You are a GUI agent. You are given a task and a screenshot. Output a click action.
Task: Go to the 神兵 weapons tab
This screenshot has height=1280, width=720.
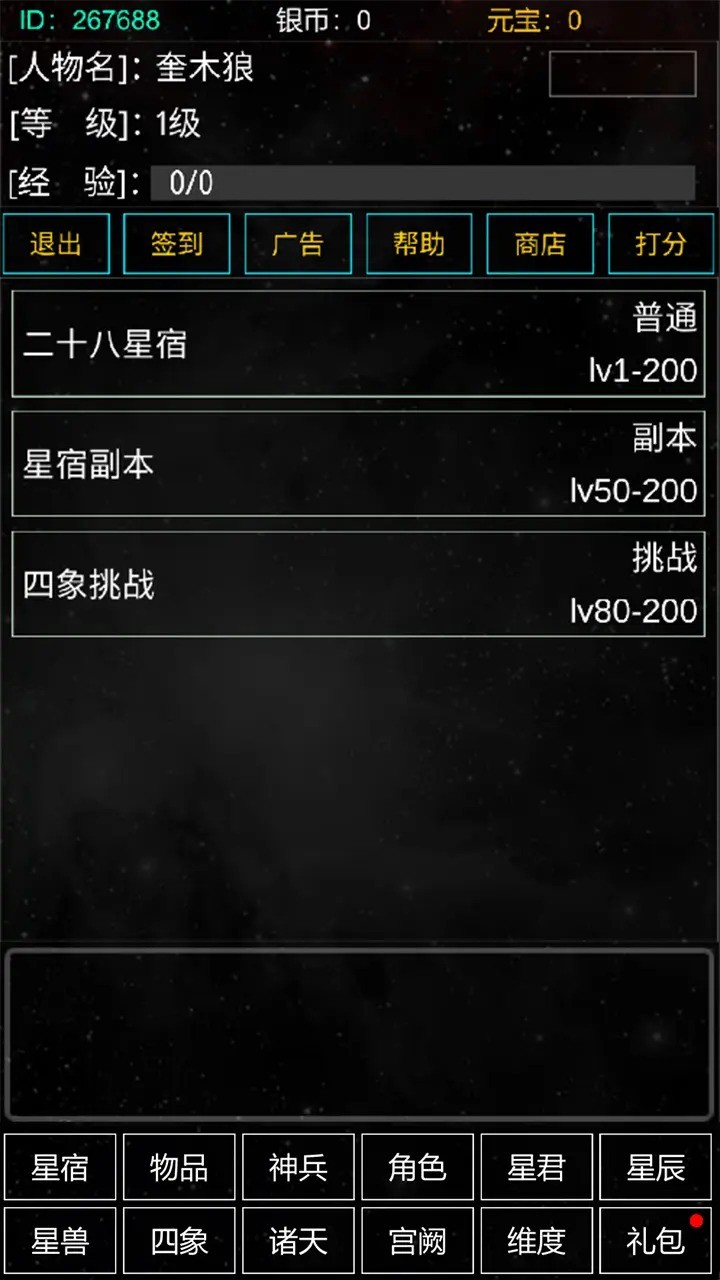pos(298,1167)
